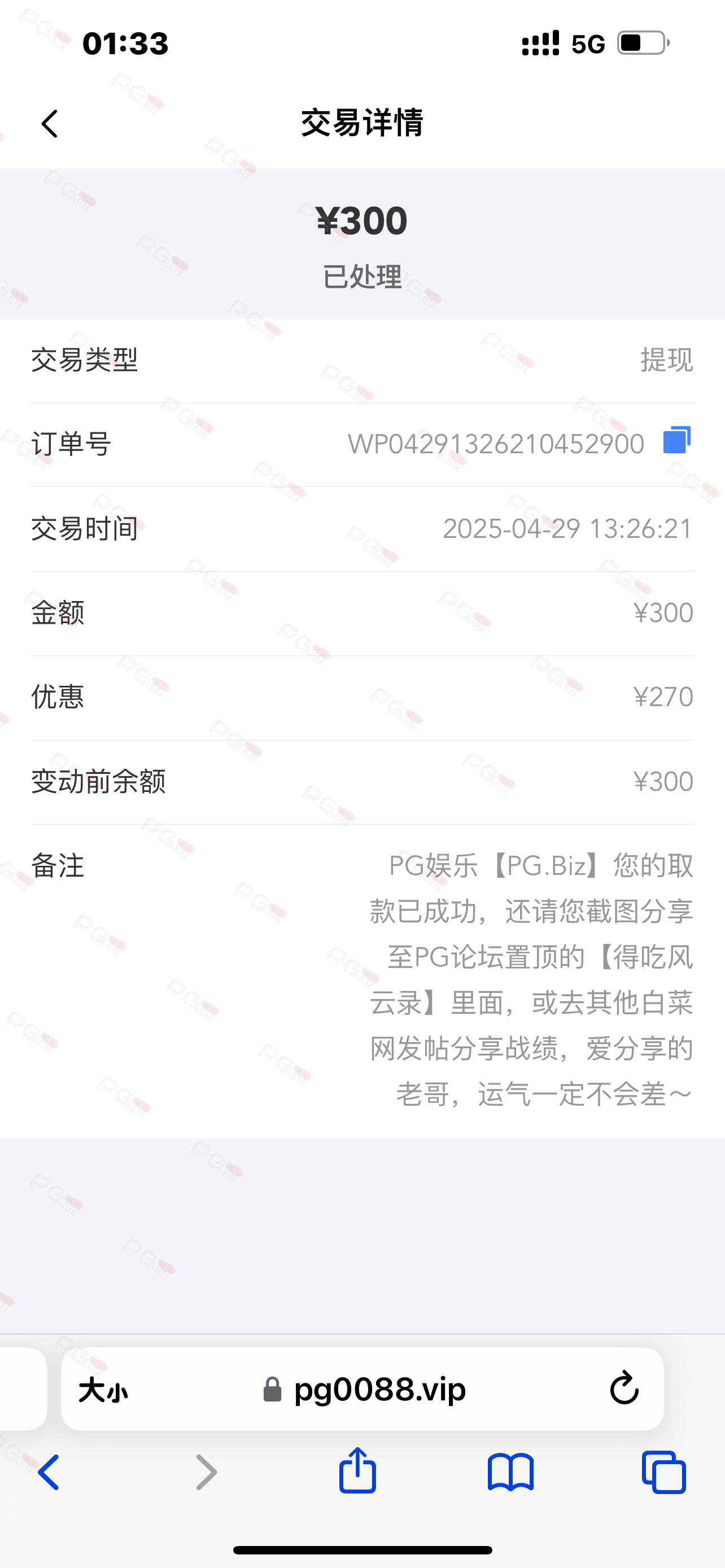This screenshot has height=1568, width=725.
Task: Open the 大小 page settings menu
Action: [x=103, y=1391]
